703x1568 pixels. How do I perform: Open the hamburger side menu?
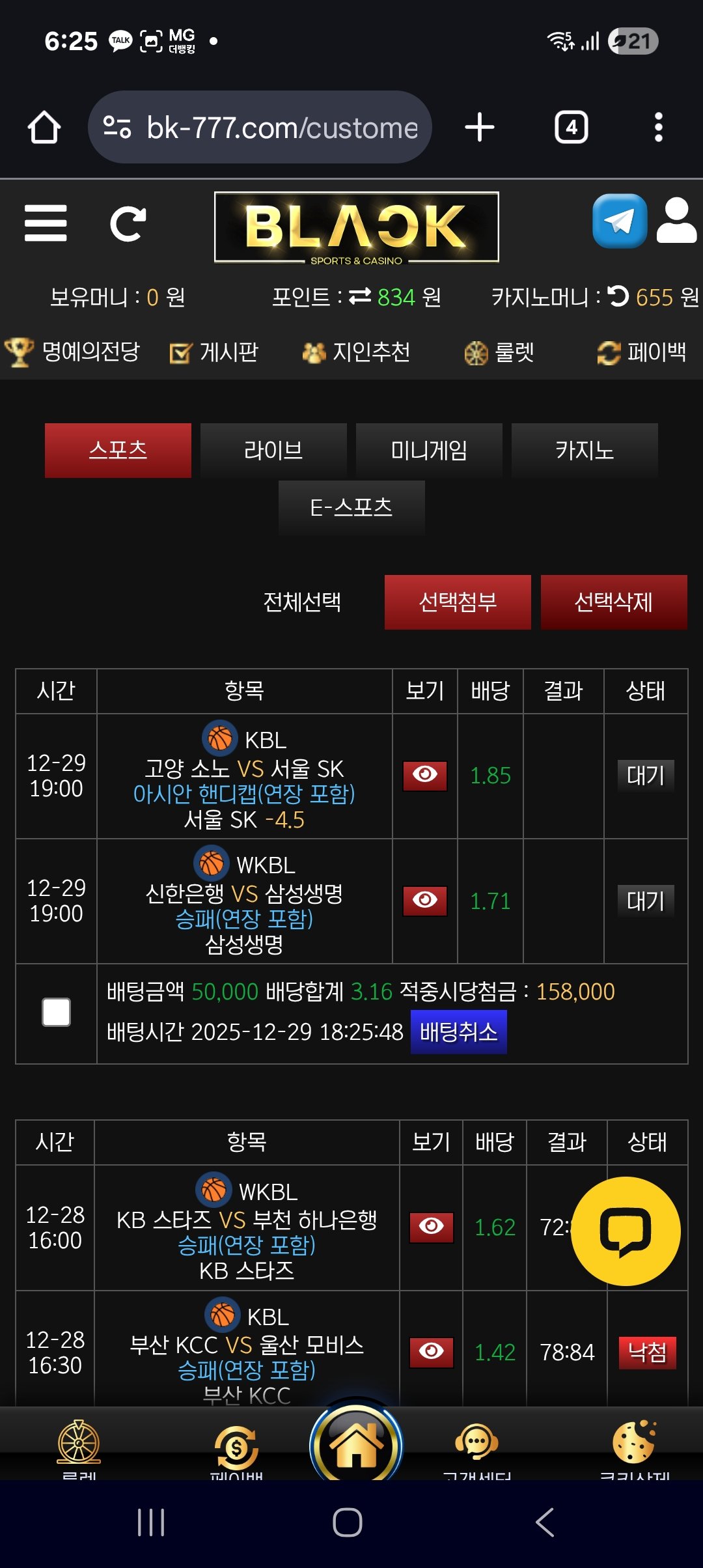[46, 223]
